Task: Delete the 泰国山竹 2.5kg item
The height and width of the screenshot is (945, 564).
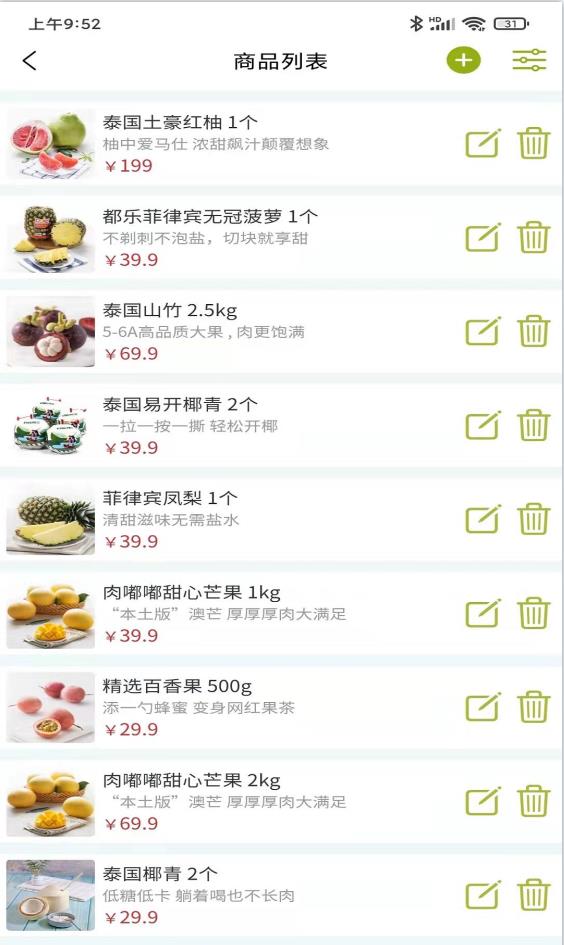Action: pos(534,331)
